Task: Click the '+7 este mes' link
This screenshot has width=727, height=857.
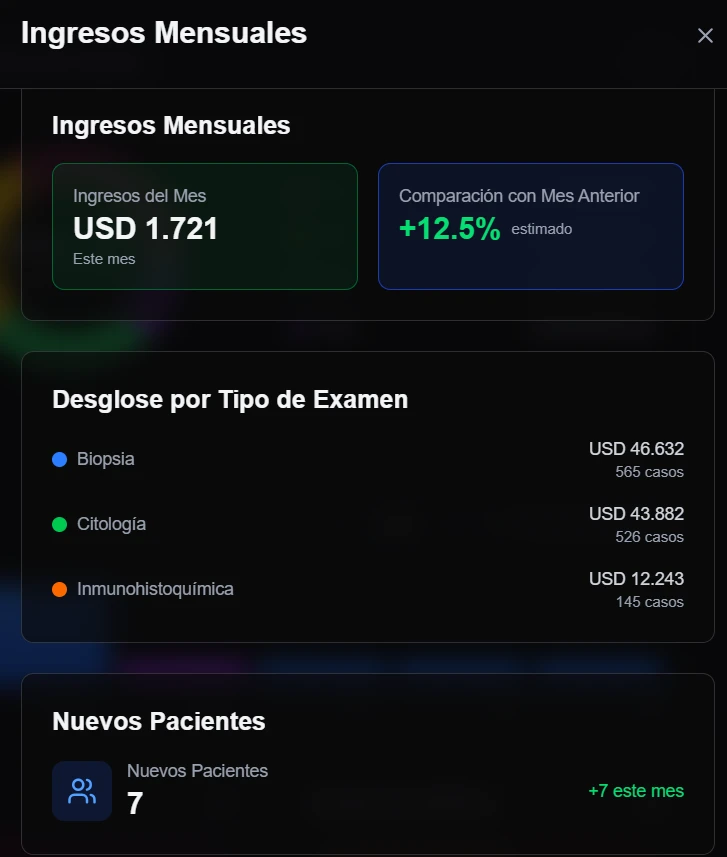Action: [636, 790]
